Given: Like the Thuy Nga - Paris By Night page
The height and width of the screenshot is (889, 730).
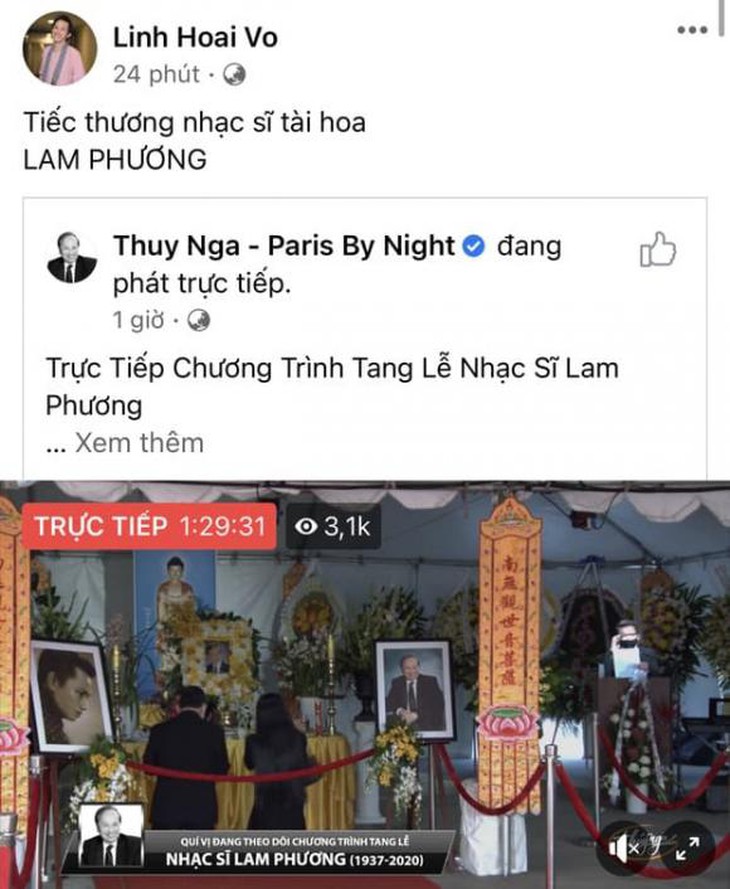Looking at the screenshot, I should tap(657, 250).
